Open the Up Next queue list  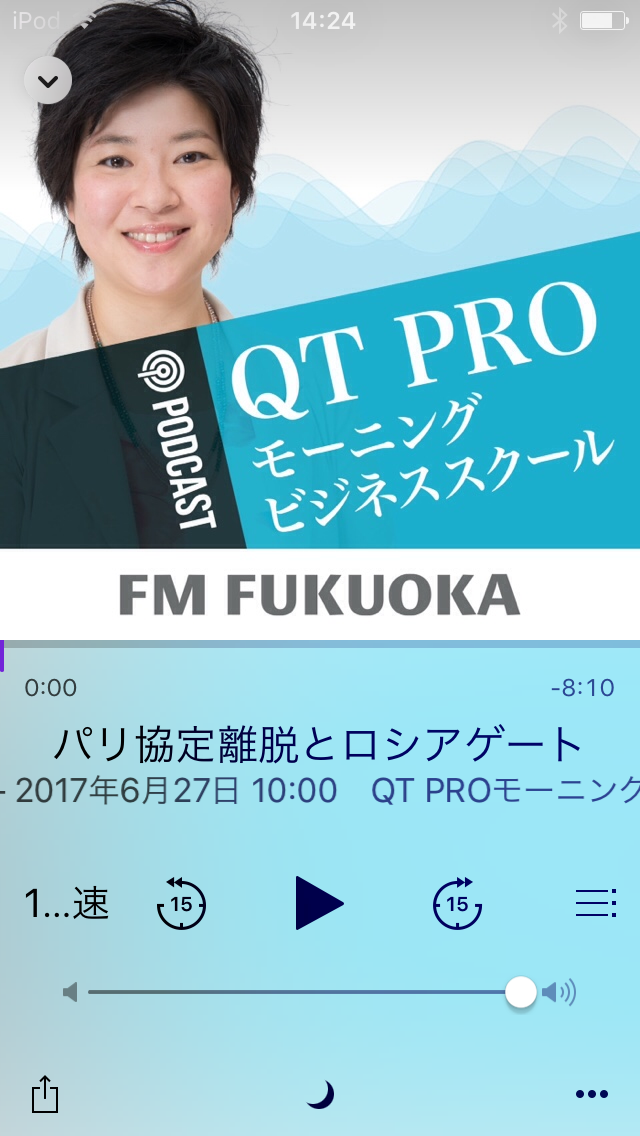596,903
